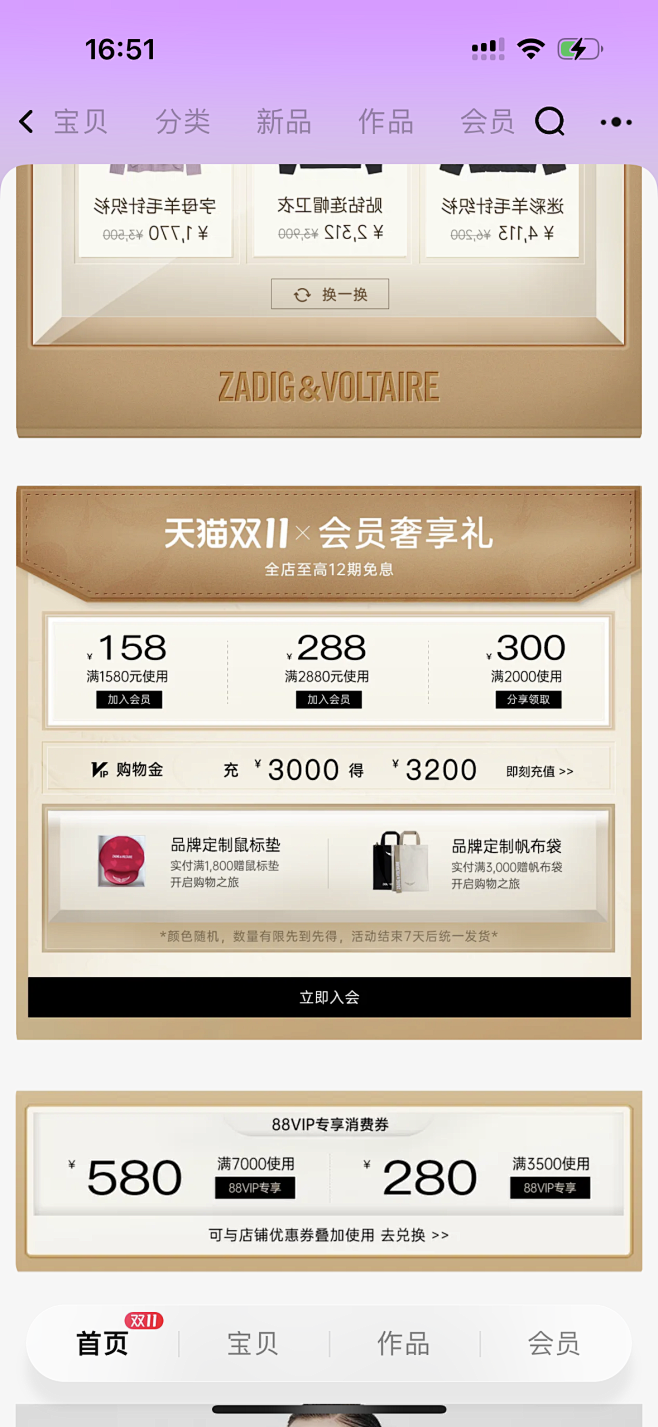
Task: Tap 换一换 to refresh products
Action: (x=330, y=294)
